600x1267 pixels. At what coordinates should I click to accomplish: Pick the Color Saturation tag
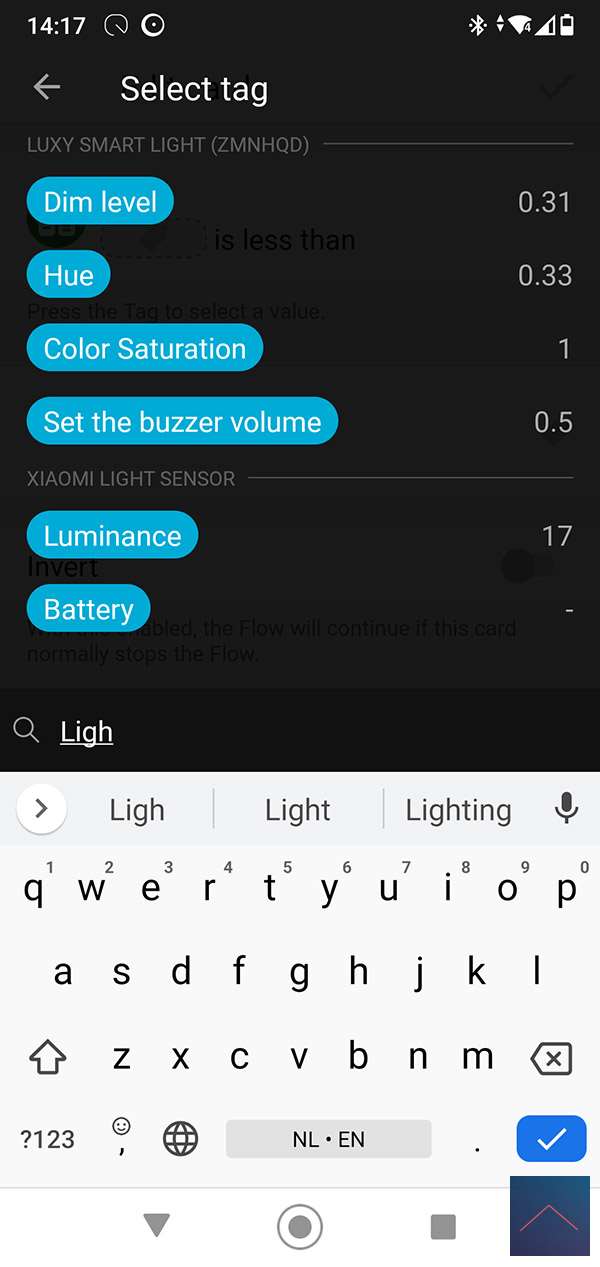pos(144,349)
